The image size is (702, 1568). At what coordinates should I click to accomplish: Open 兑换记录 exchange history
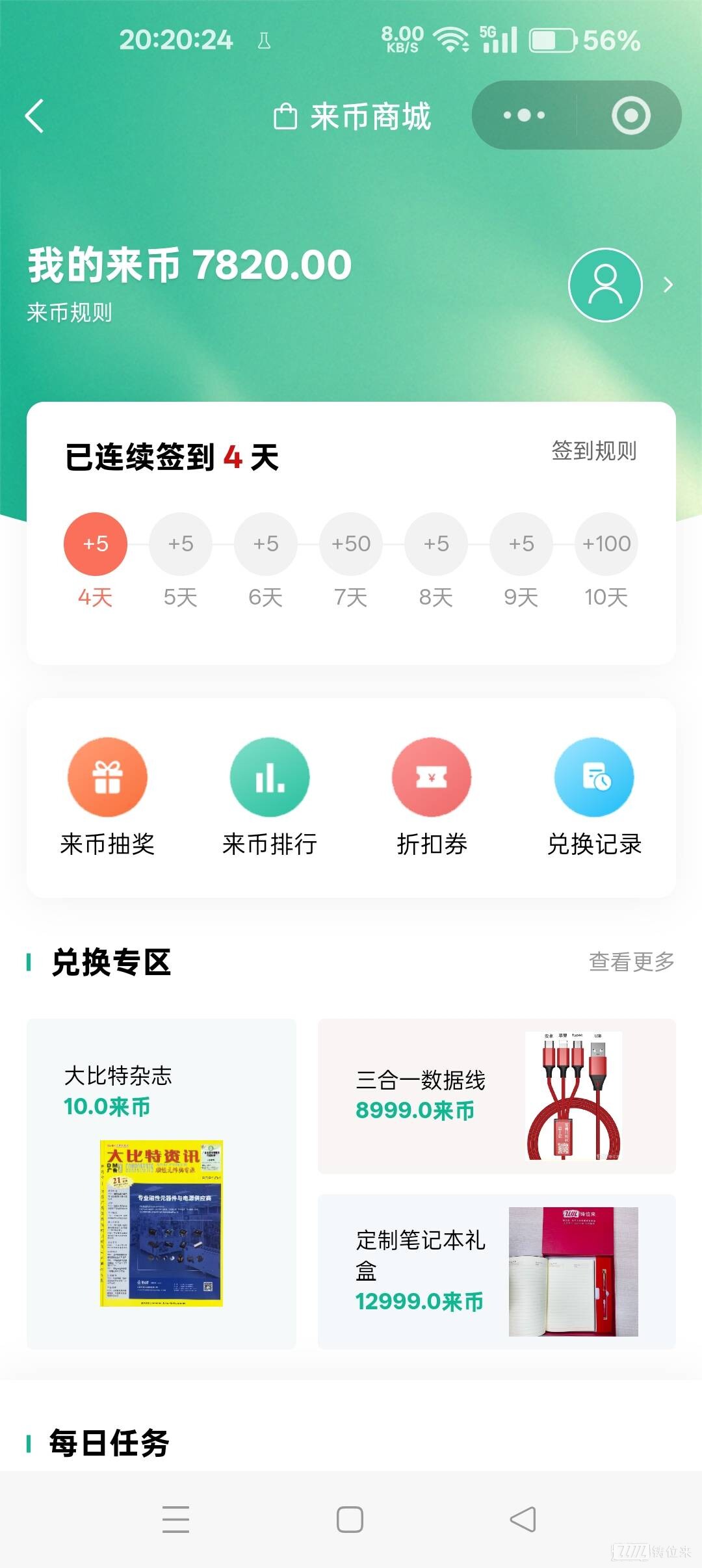tap(594, 796)
